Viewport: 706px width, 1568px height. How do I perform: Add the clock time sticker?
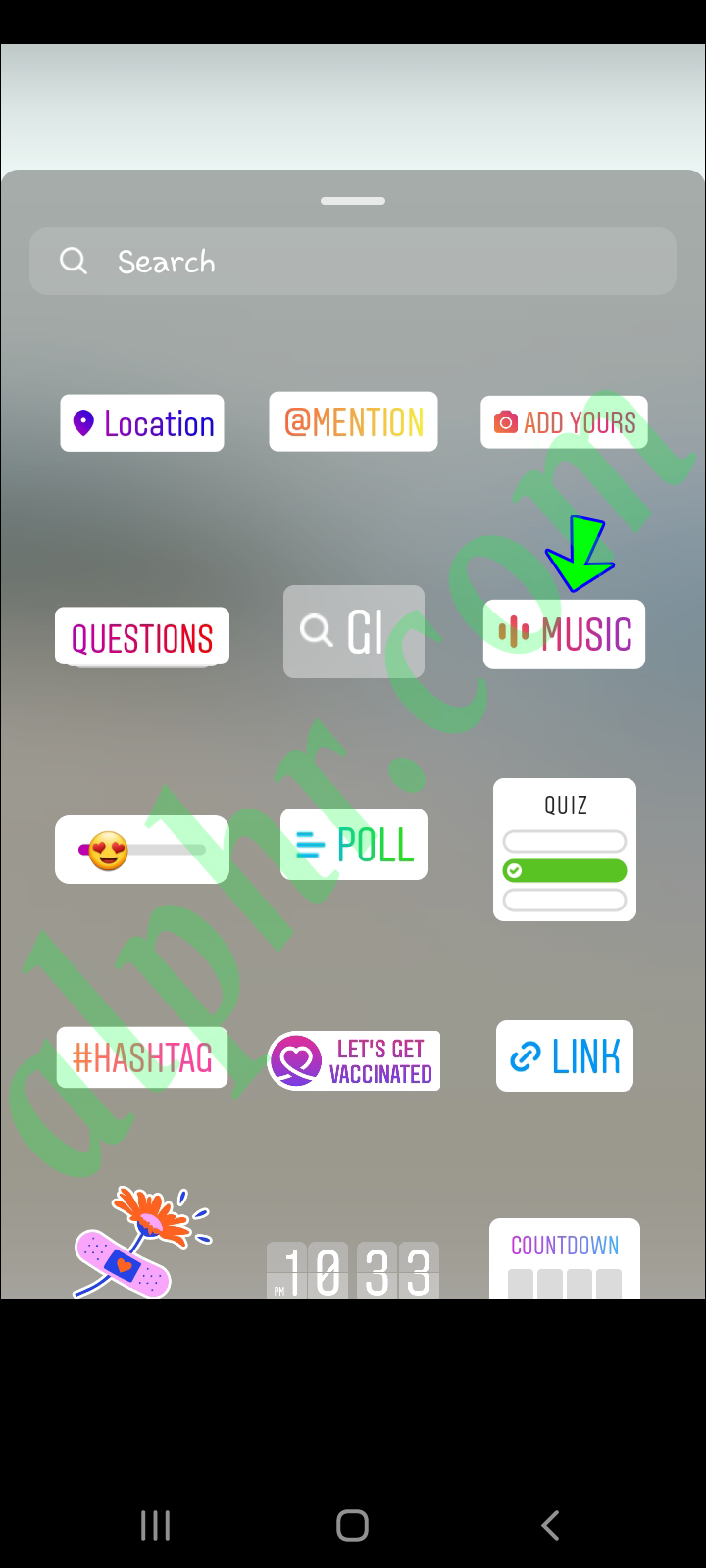point(353,1269)
